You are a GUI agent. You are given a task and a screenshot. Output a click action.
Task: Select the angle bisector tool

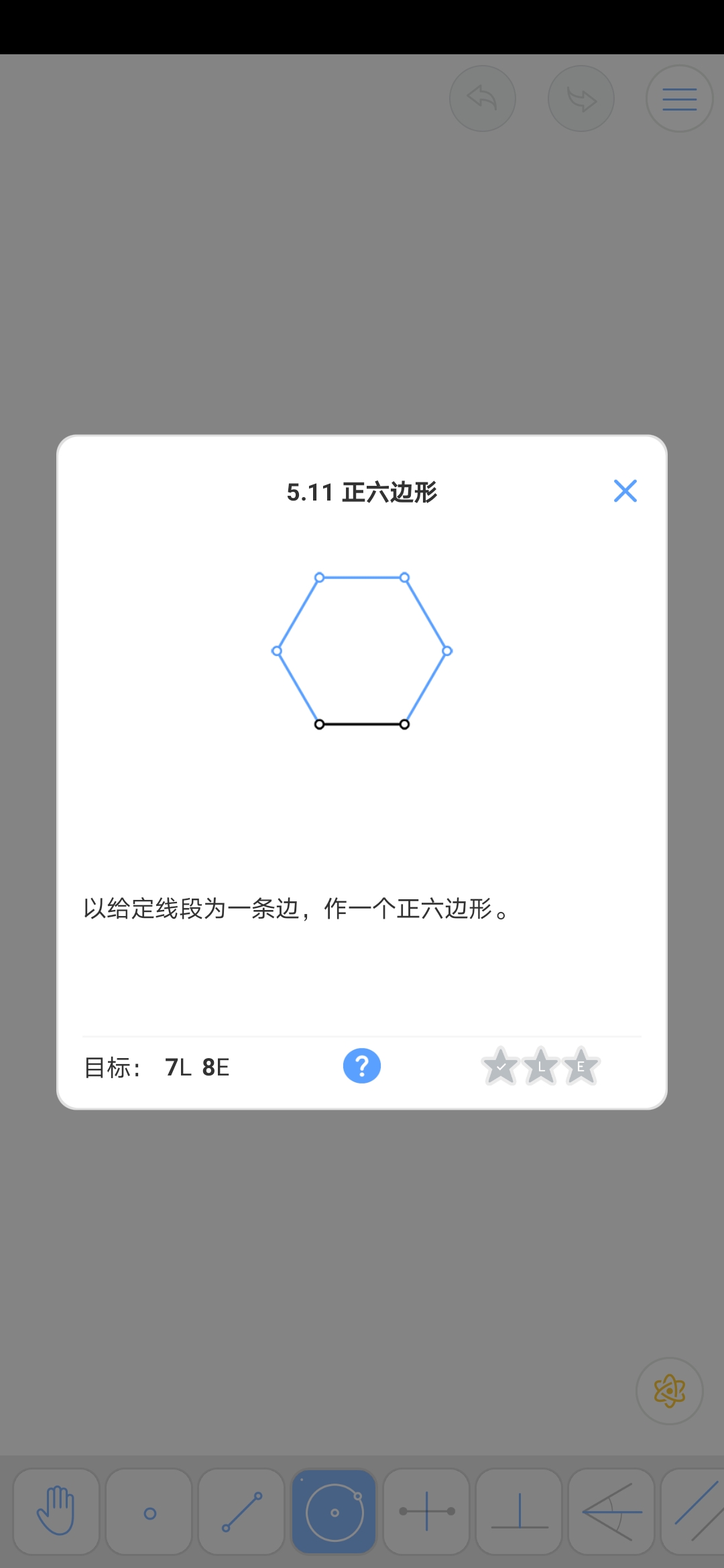611,1511
